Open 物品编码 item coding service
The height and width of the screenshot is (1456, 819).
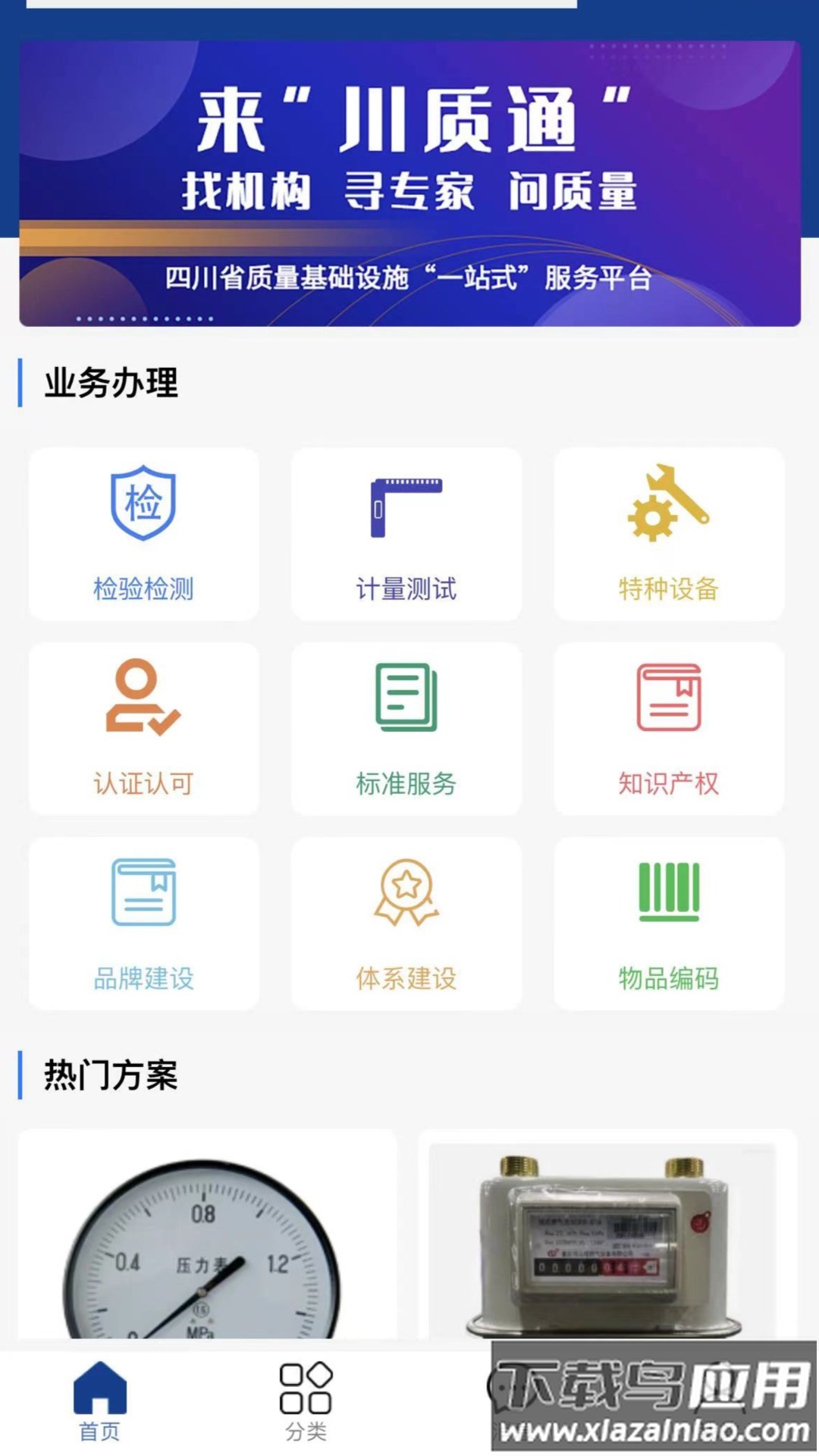[667, 921]
